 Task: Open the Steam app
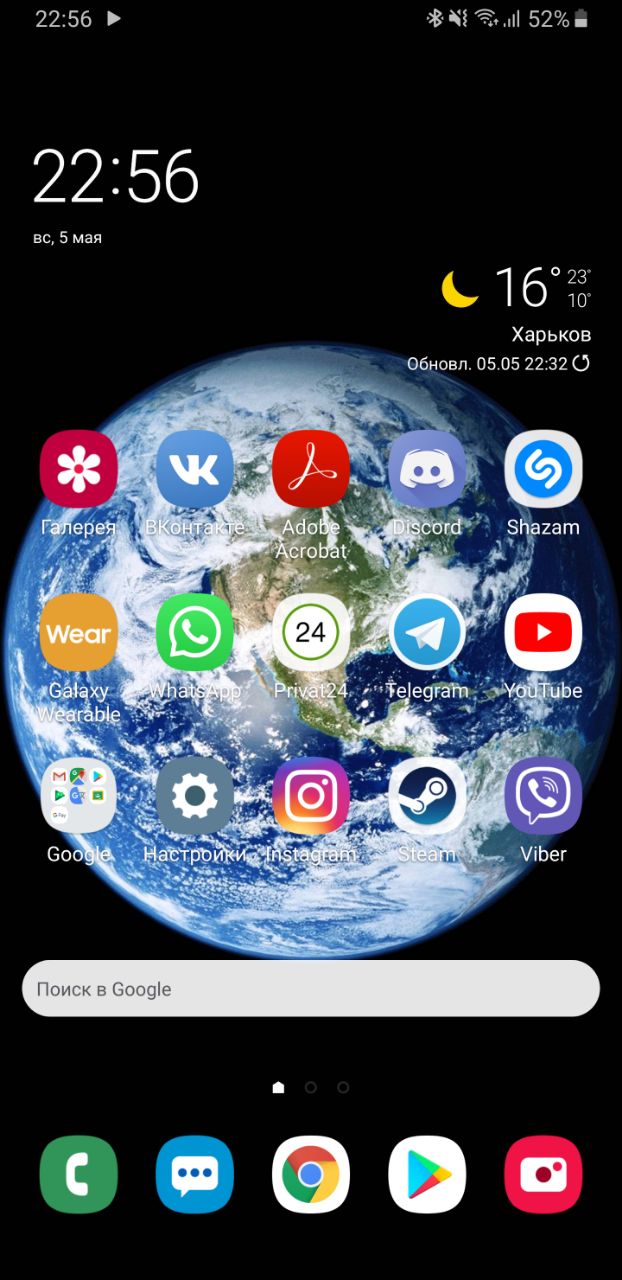(x=427, y=796)
